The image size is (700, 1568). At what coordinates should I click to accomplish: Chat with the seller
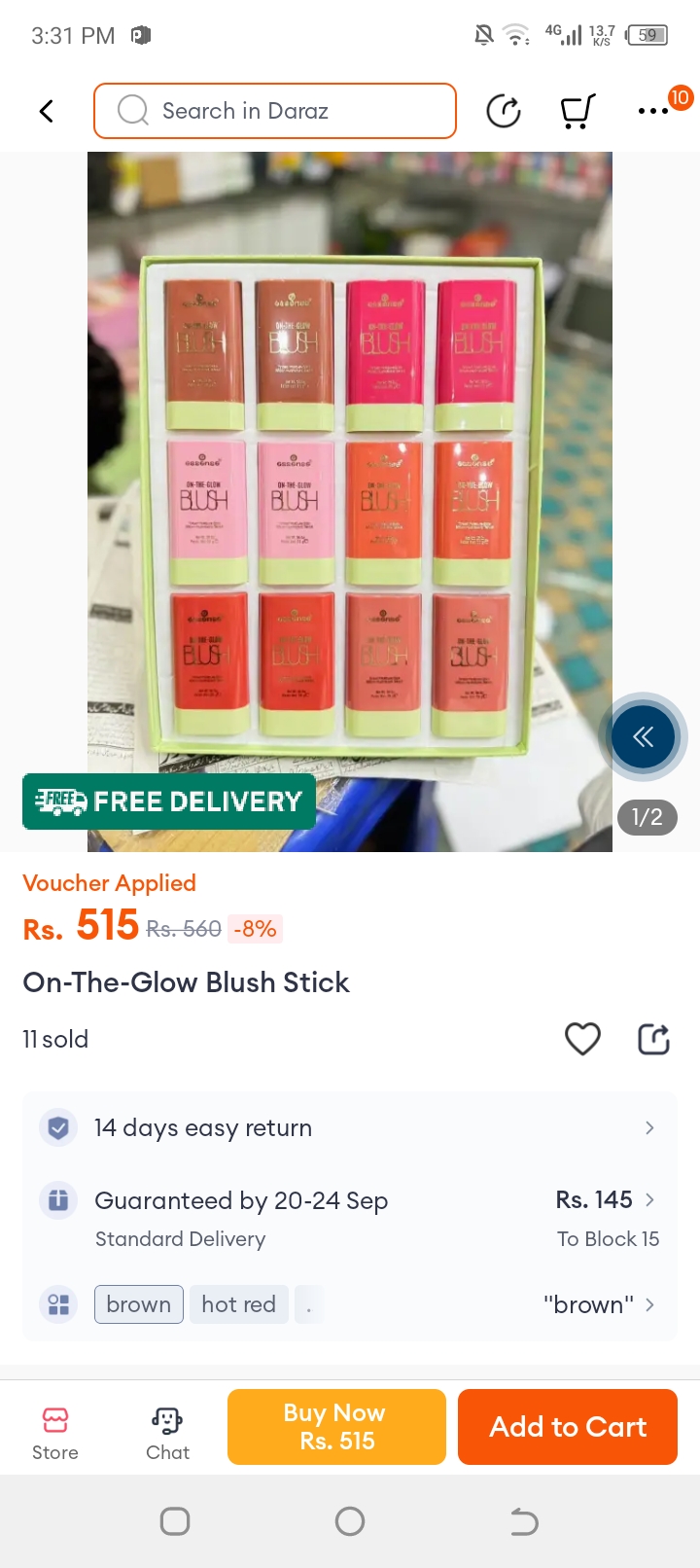pyautogui.click(x=167, y=1432)
